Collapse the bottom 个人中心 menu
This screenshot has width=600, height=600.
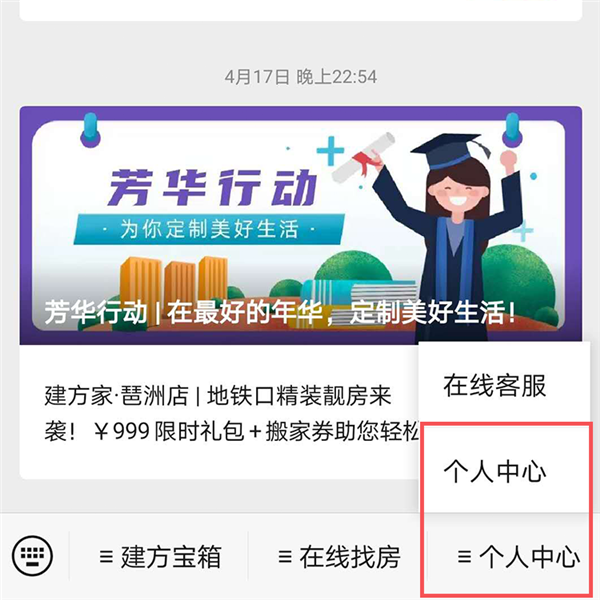517,557
